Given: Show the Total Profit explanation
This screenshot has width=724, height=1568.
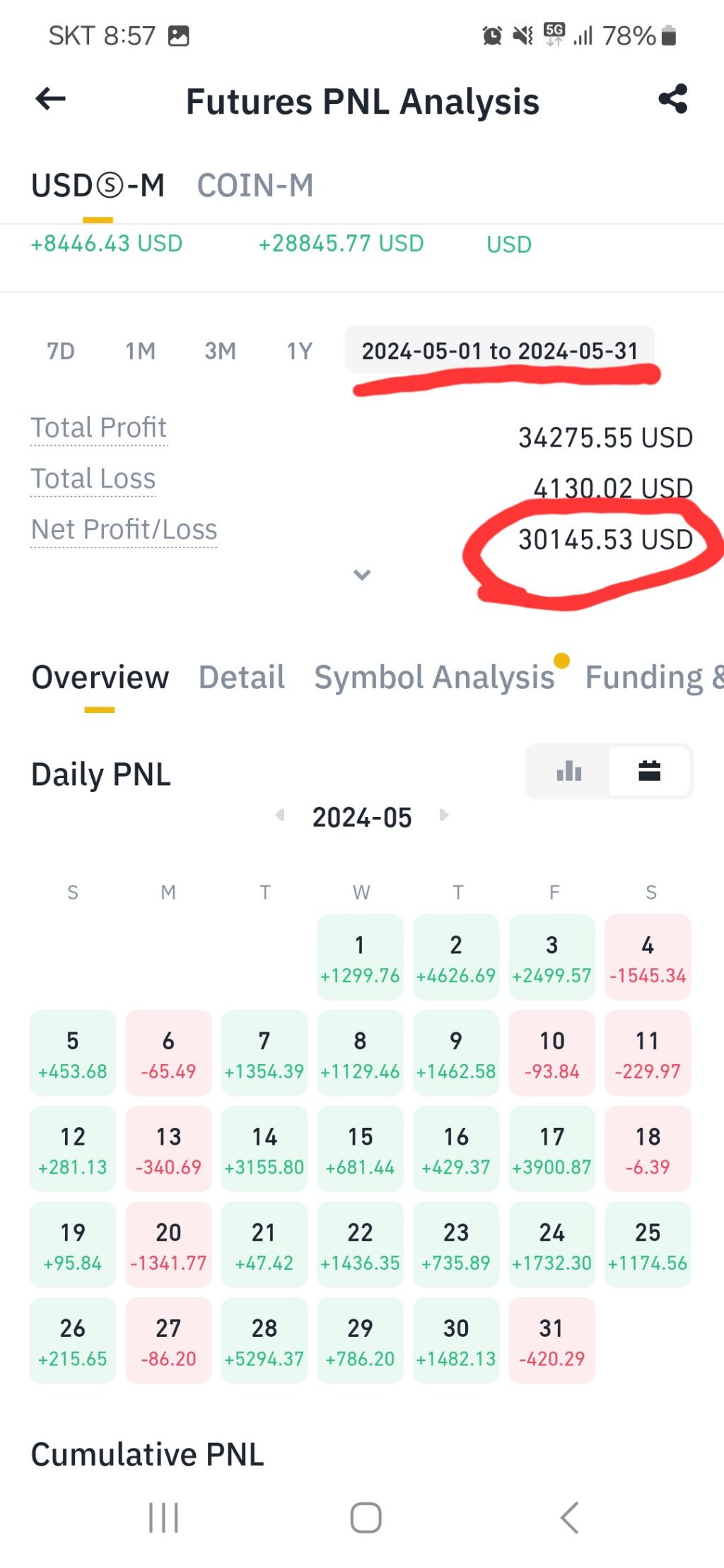Looking at the screenshot, I should [99, 428].
